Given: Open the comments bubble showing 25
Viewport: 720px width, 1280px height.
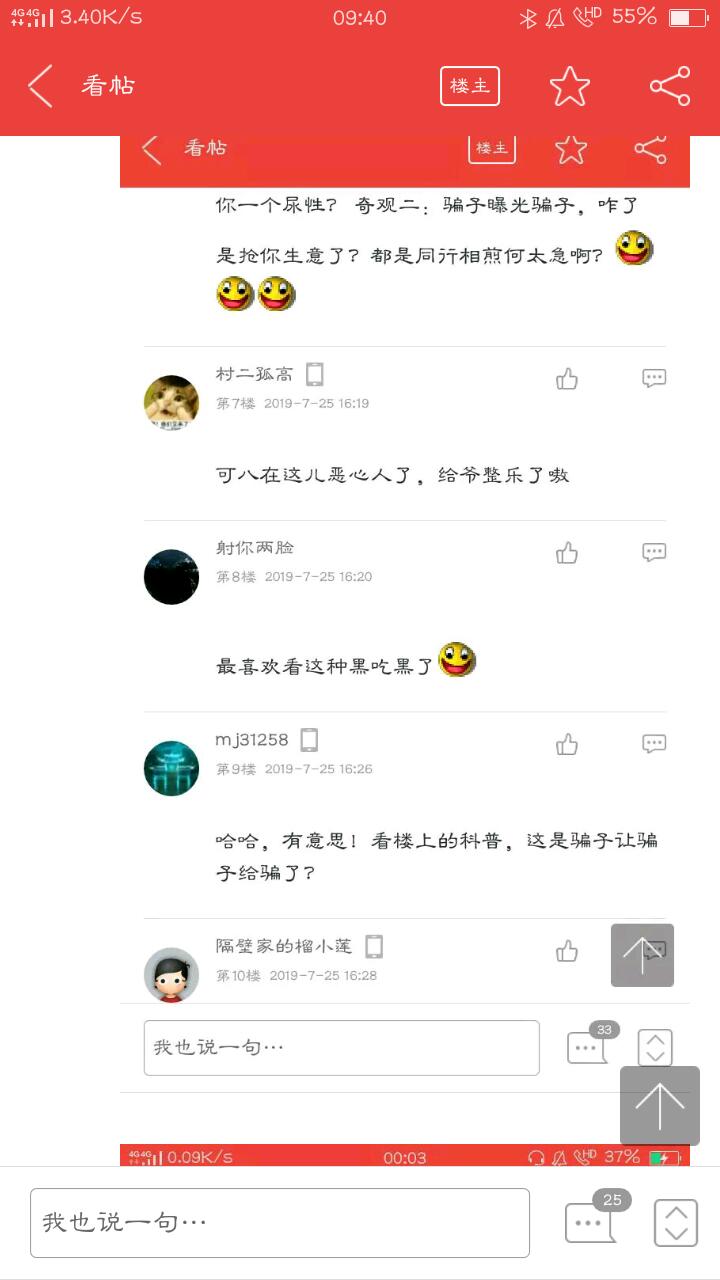Looking at the screenshot, I should (590, 1222).
